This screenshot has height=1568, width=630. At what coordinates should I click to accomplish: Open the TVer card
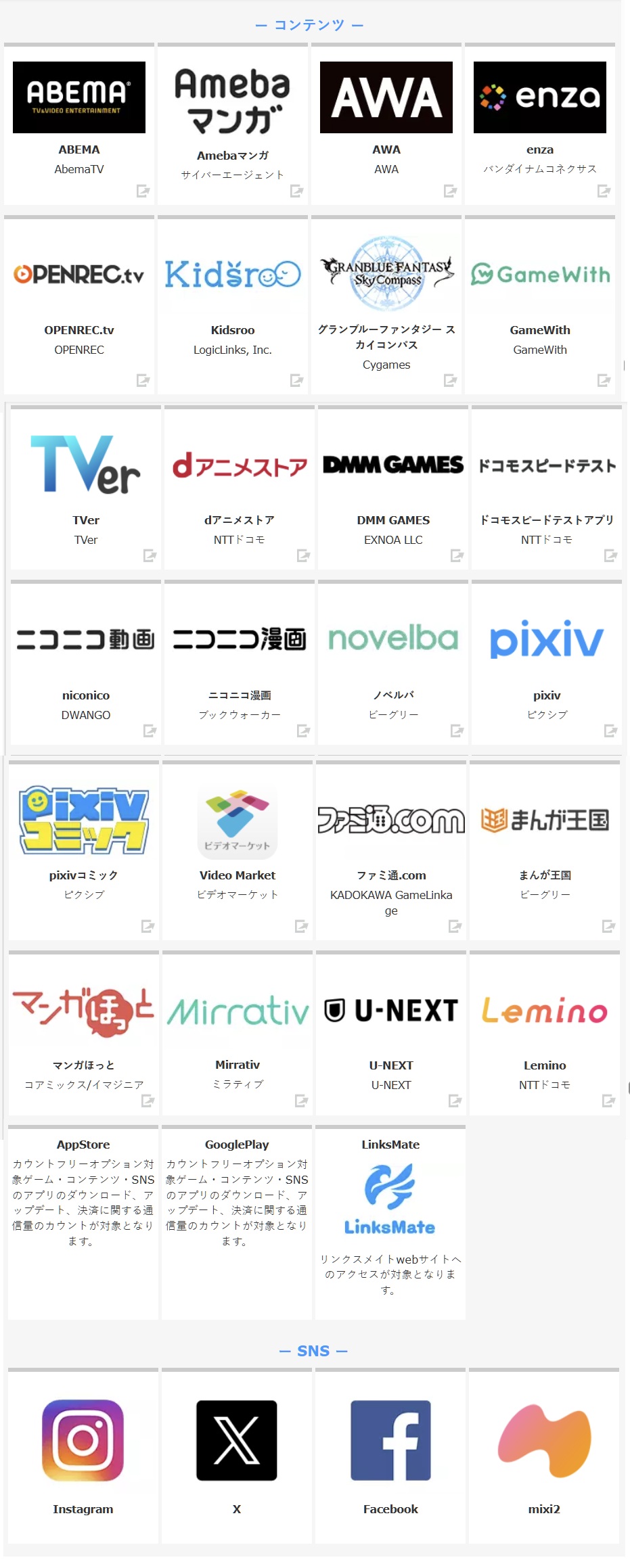pos(86,487)
